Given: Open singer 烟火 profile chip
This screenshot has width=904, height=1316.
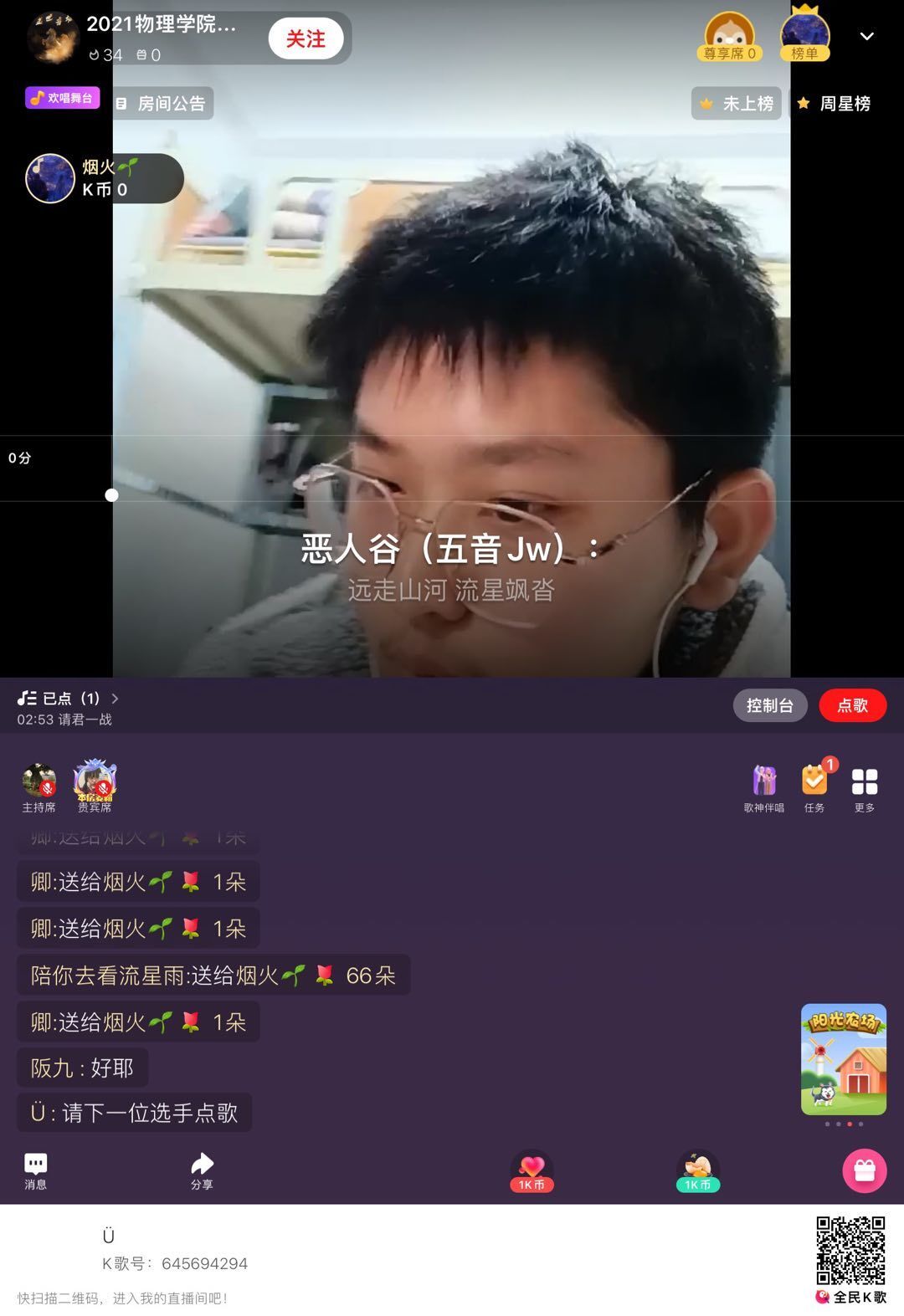Looking at the screenshot, I should pyautogui.click(x=103, y=178).
